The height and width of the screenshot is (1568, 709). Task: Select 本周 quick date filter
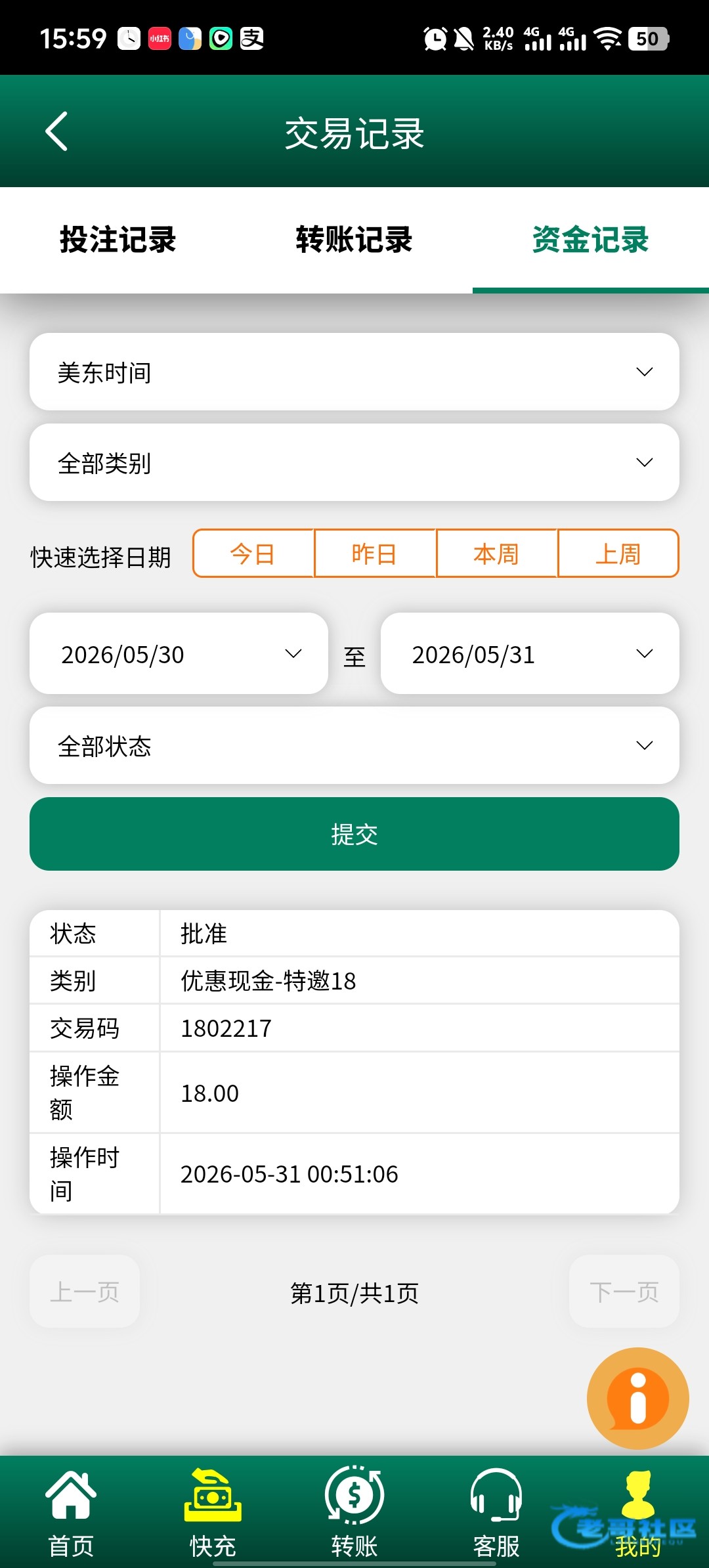[x=496, y=554]
